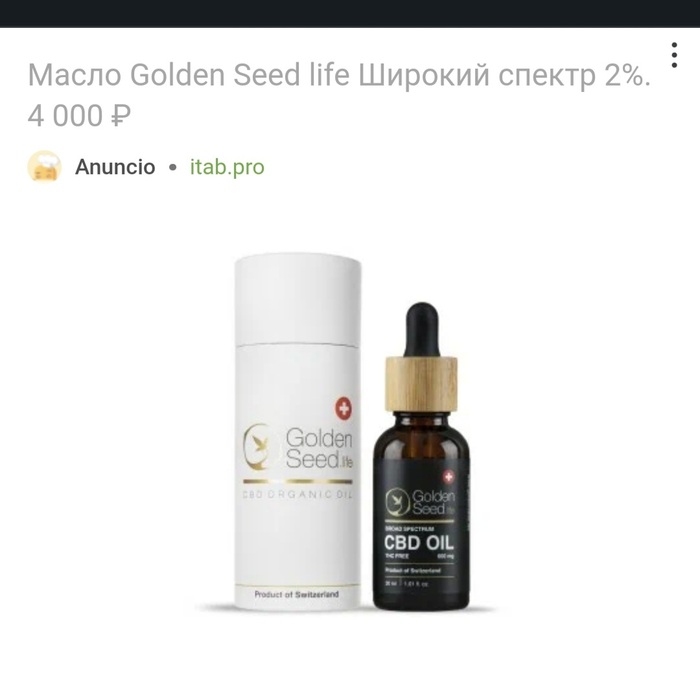Image resolution: width=700 pixels, height=700 pixels.
Task: Open the three-dot overflow menu
Action: [x=675, y=56]
